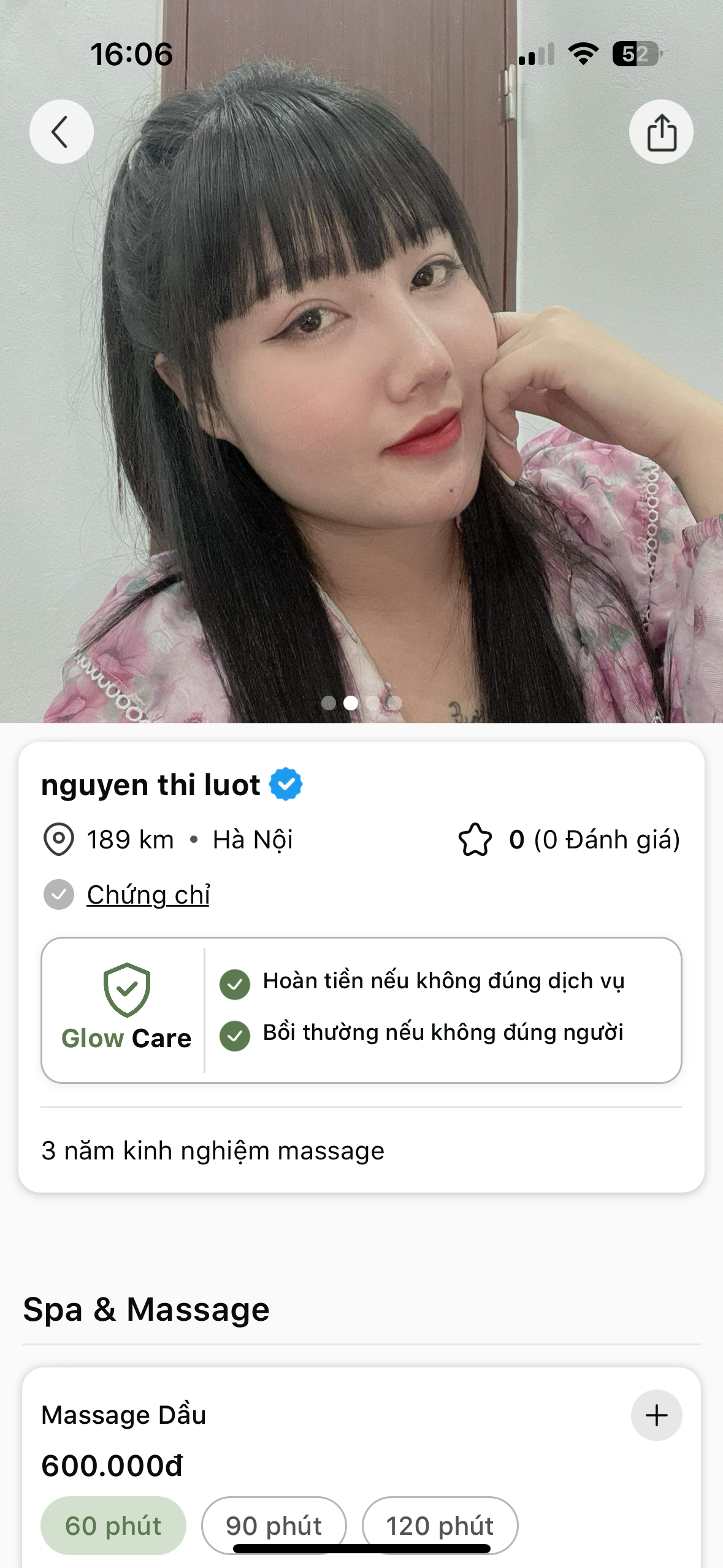The image size is (723, 1568).
Task: Open the Glow Care guarantee card
Action: (x=361, y=1010)
